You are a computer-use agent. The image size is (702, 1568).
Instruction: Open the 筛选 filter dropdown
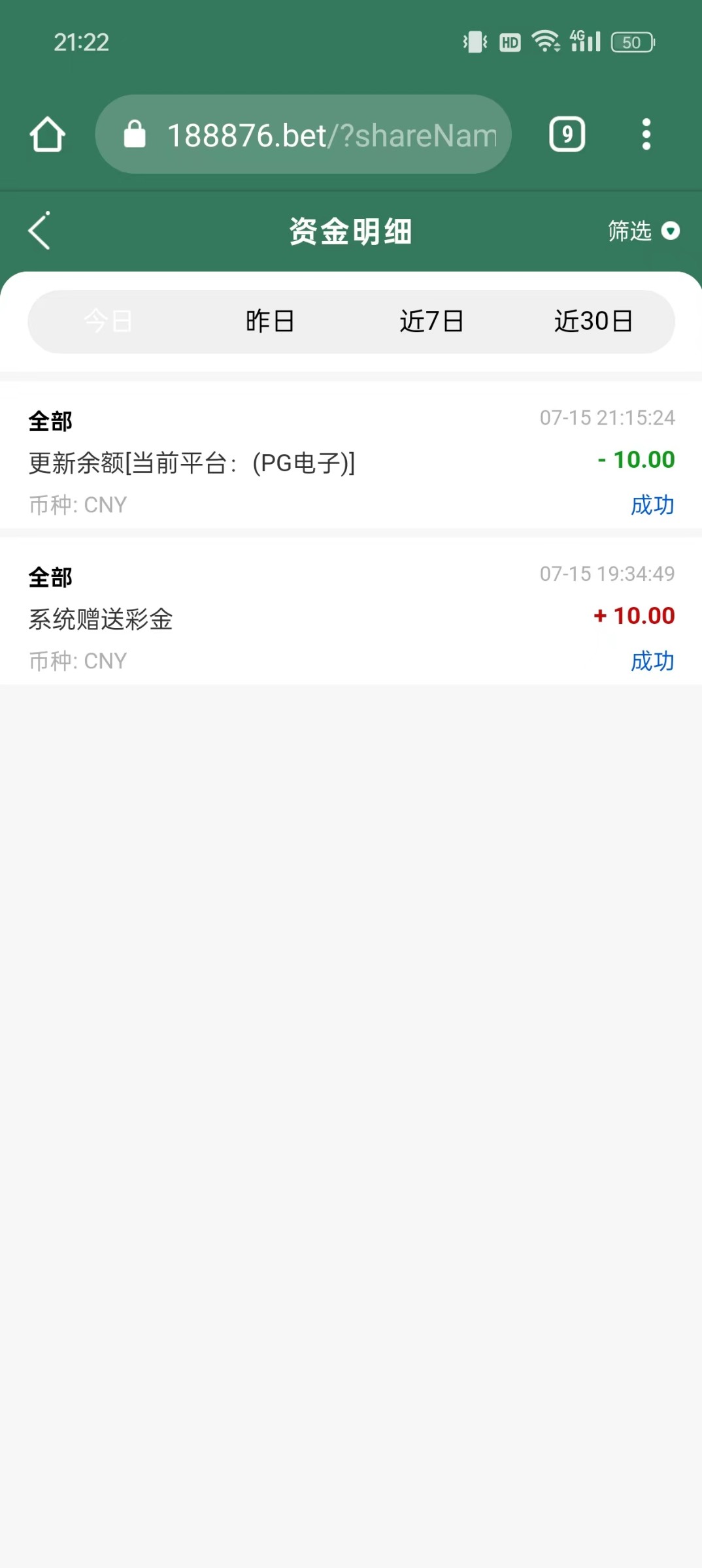pos(644,231)
